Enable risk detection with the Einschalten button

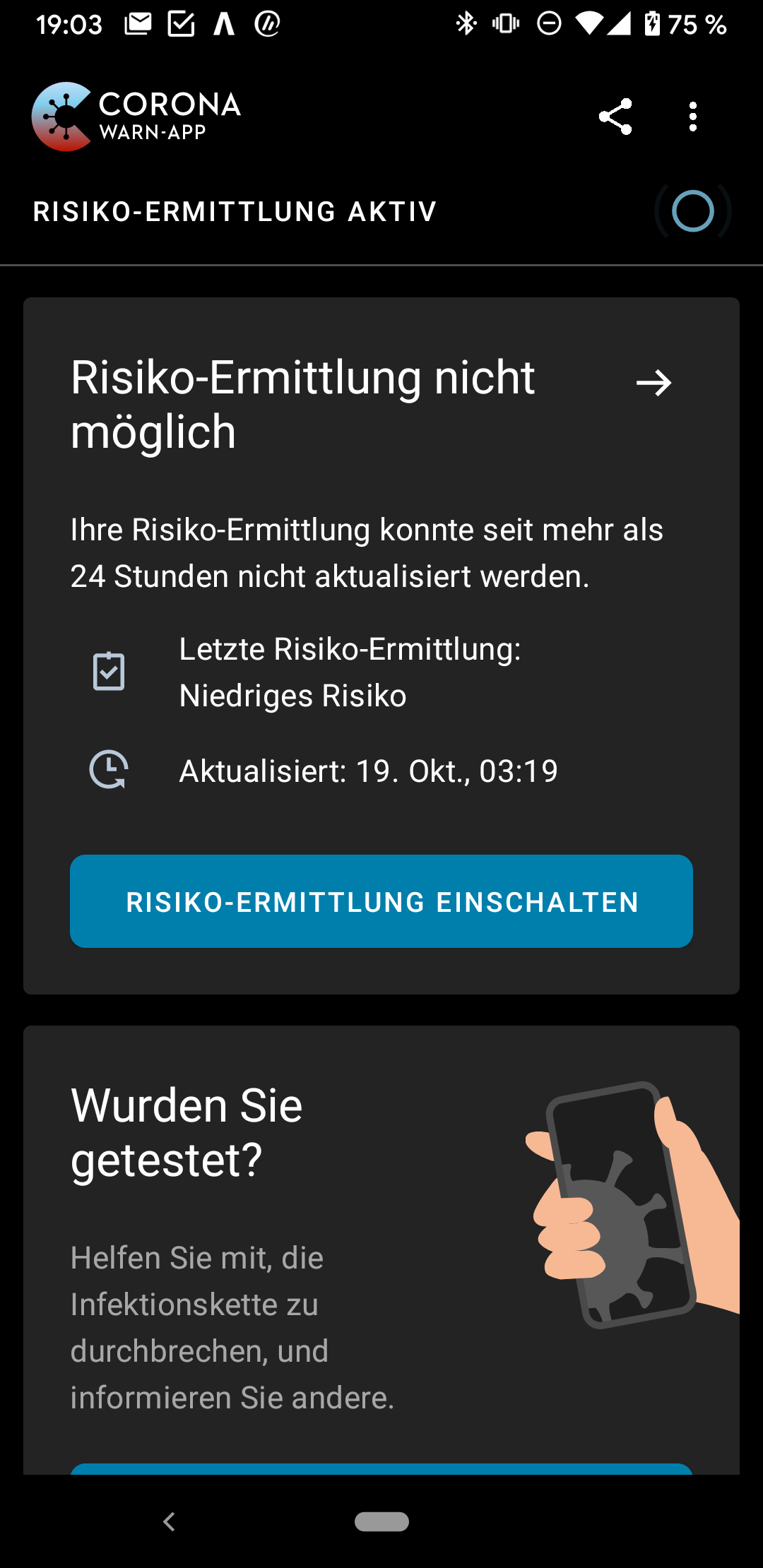[381, 901]
